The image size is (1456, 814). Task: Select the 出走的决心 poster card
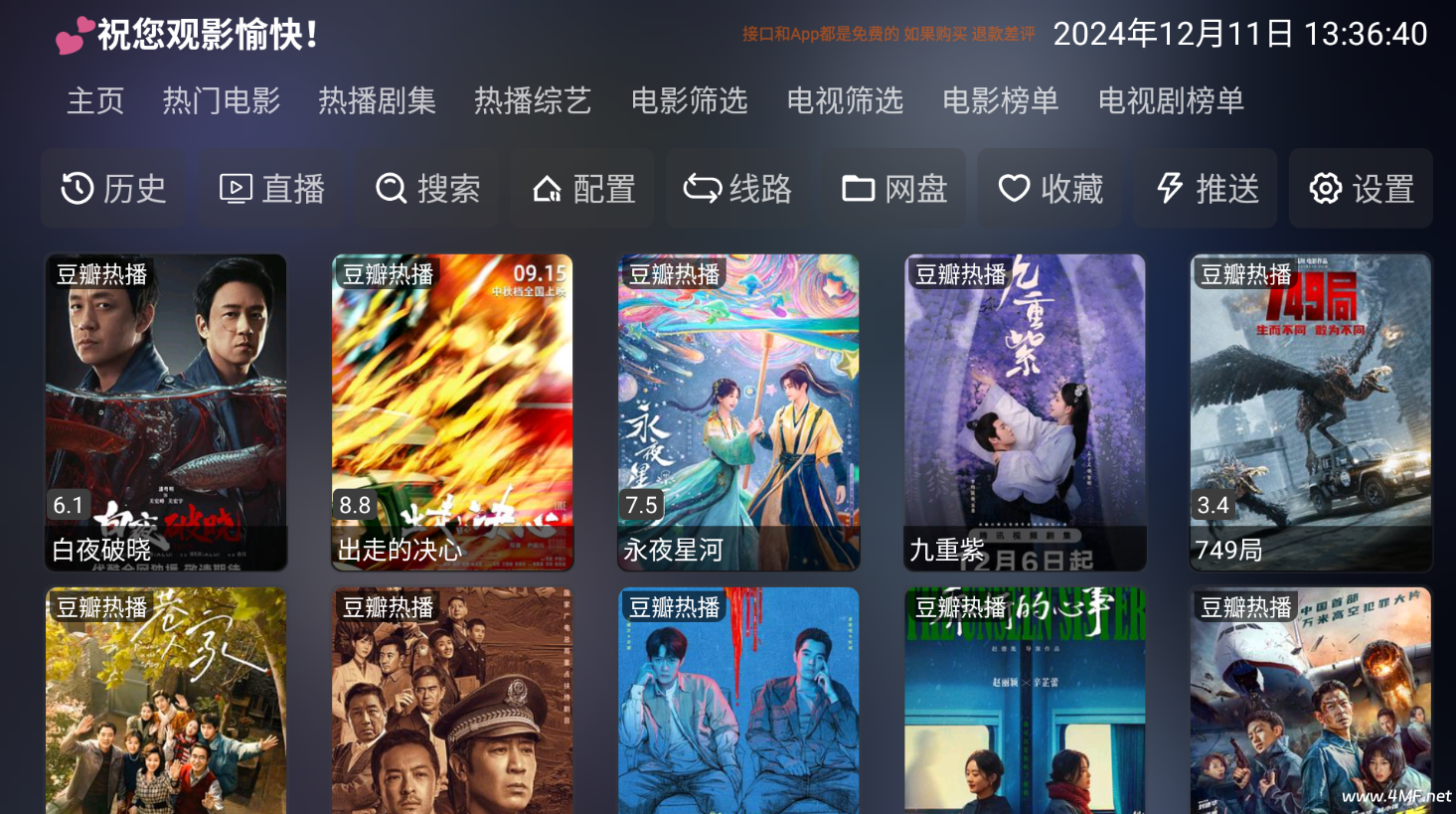[x=452, y=412]
